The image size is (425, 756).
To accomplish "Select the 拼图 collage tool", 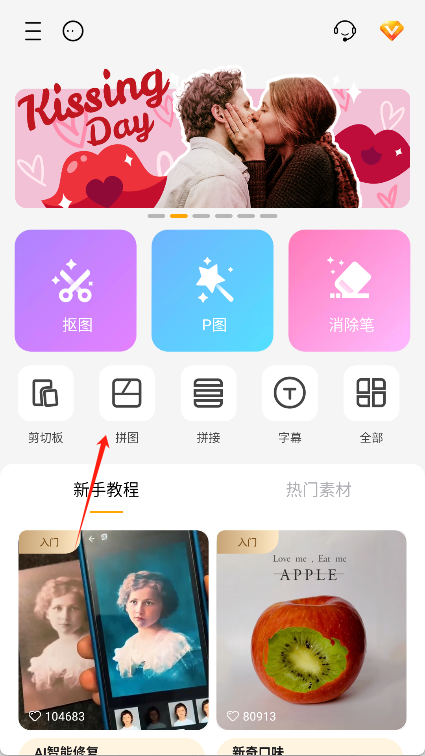I will click(x=127, y=404).
